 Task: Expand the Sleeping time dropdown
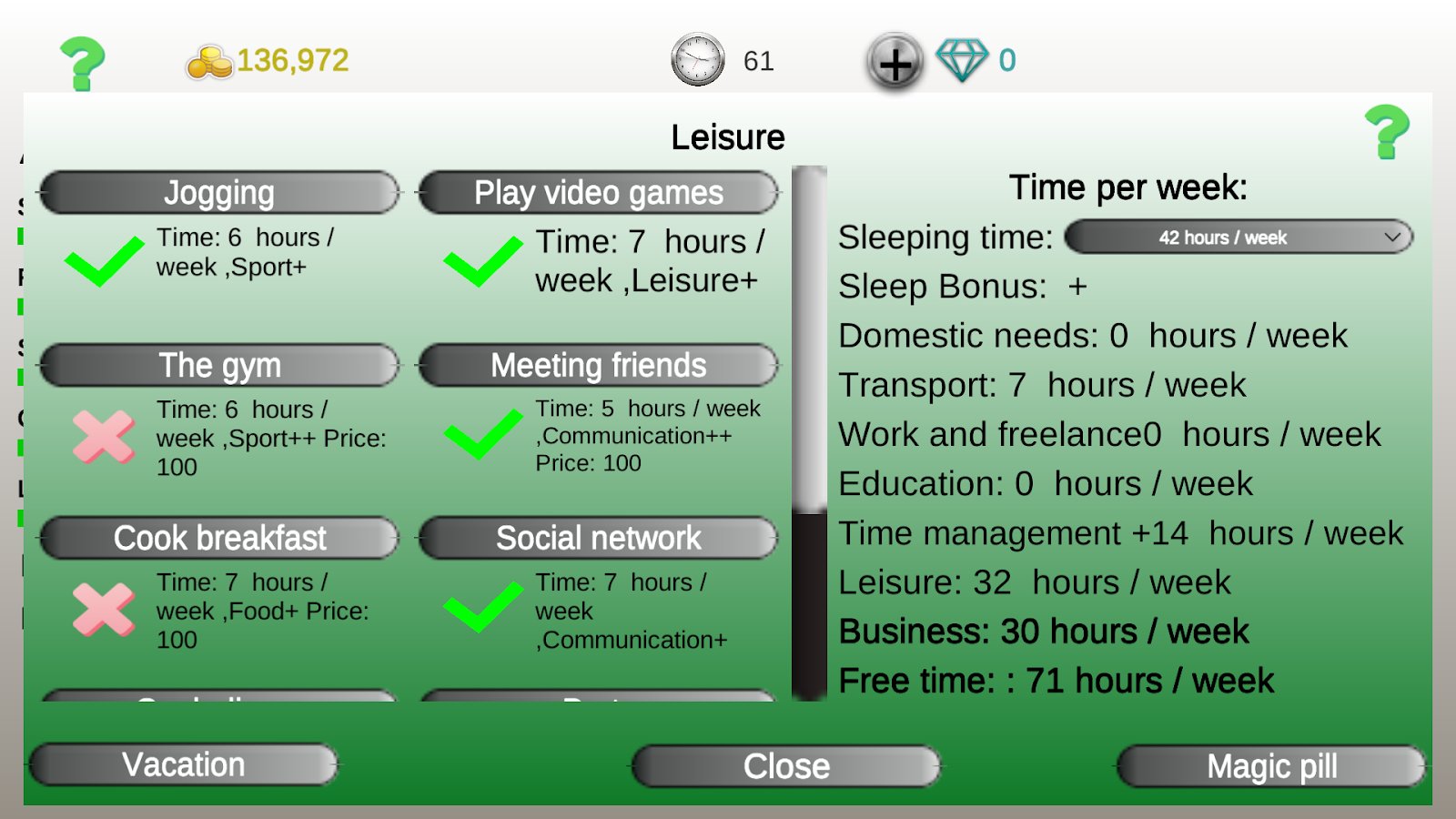pos(1238,238)
